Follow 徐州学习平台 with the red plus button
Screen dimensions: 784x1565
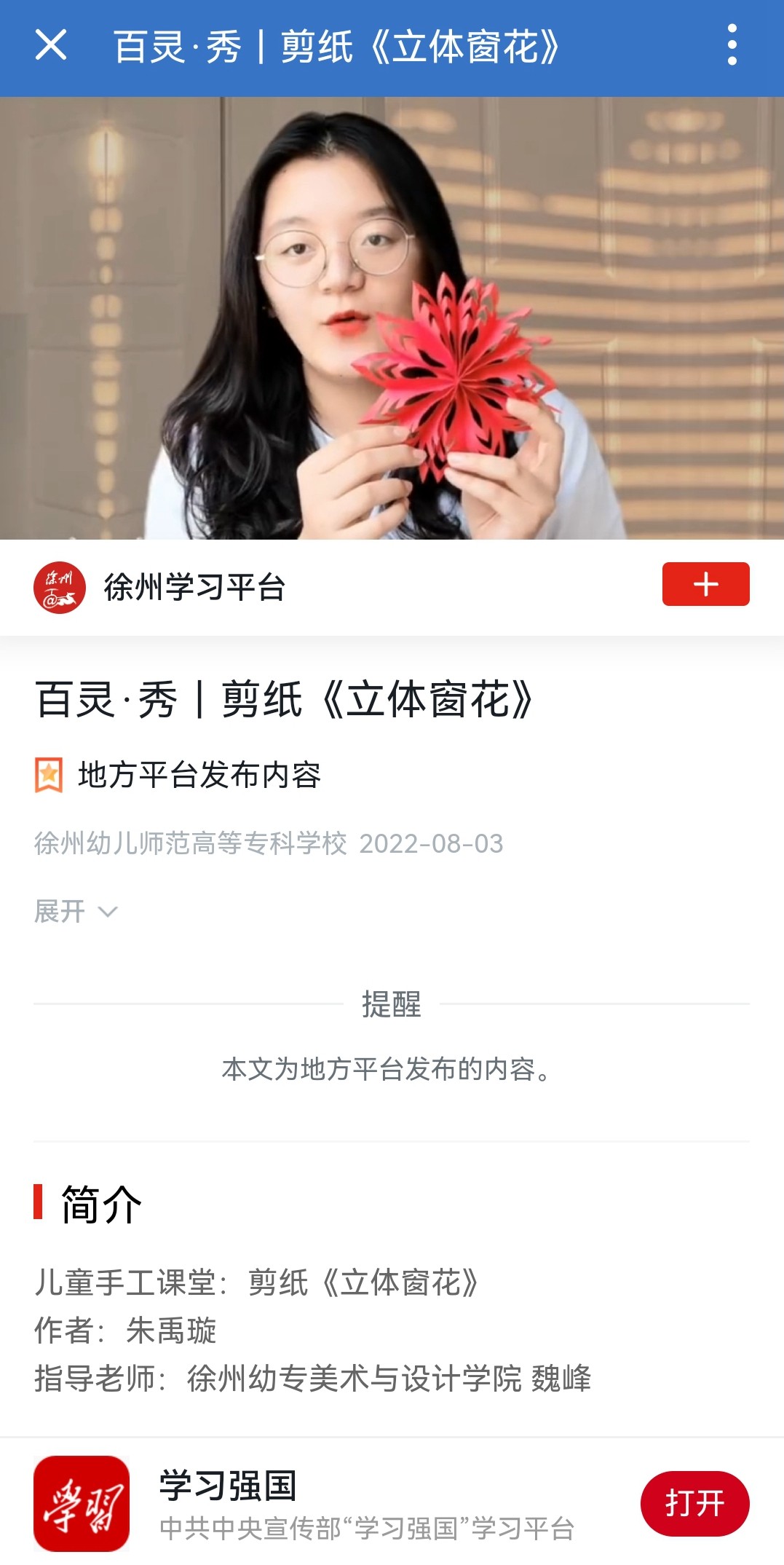[705, 584]
